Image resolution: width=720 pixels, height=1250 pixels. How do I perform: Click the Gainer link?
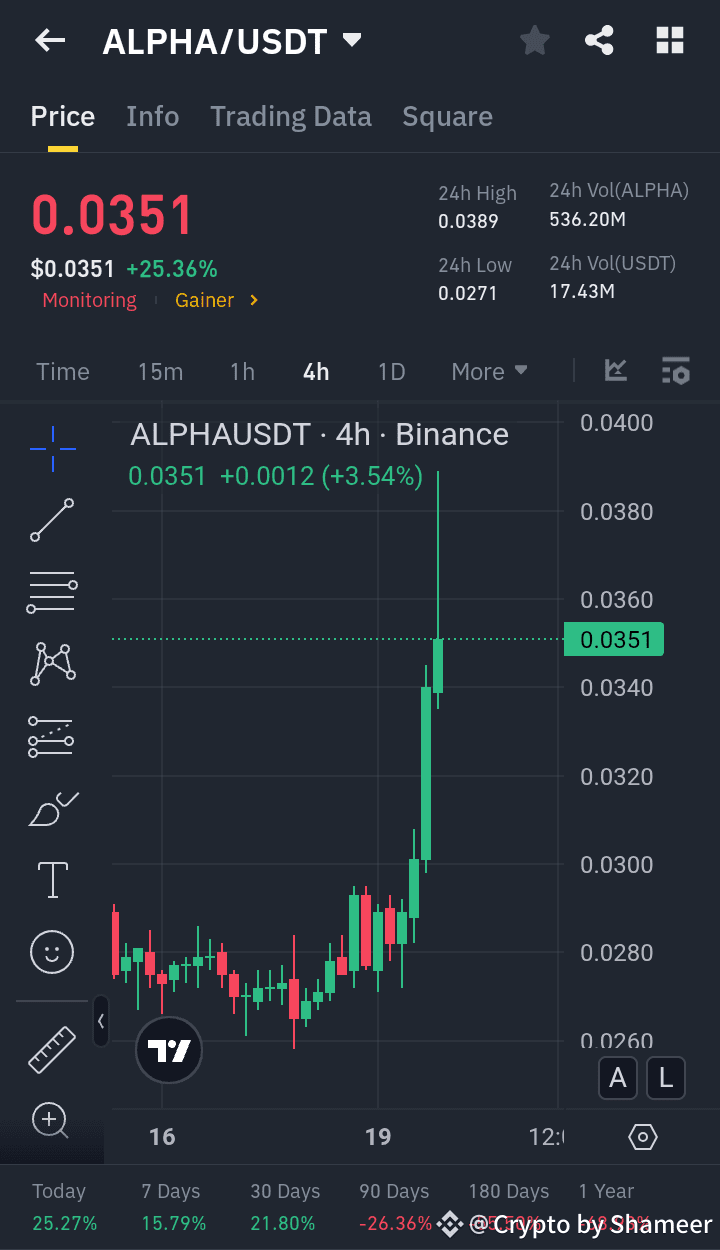tap(205, 299)
